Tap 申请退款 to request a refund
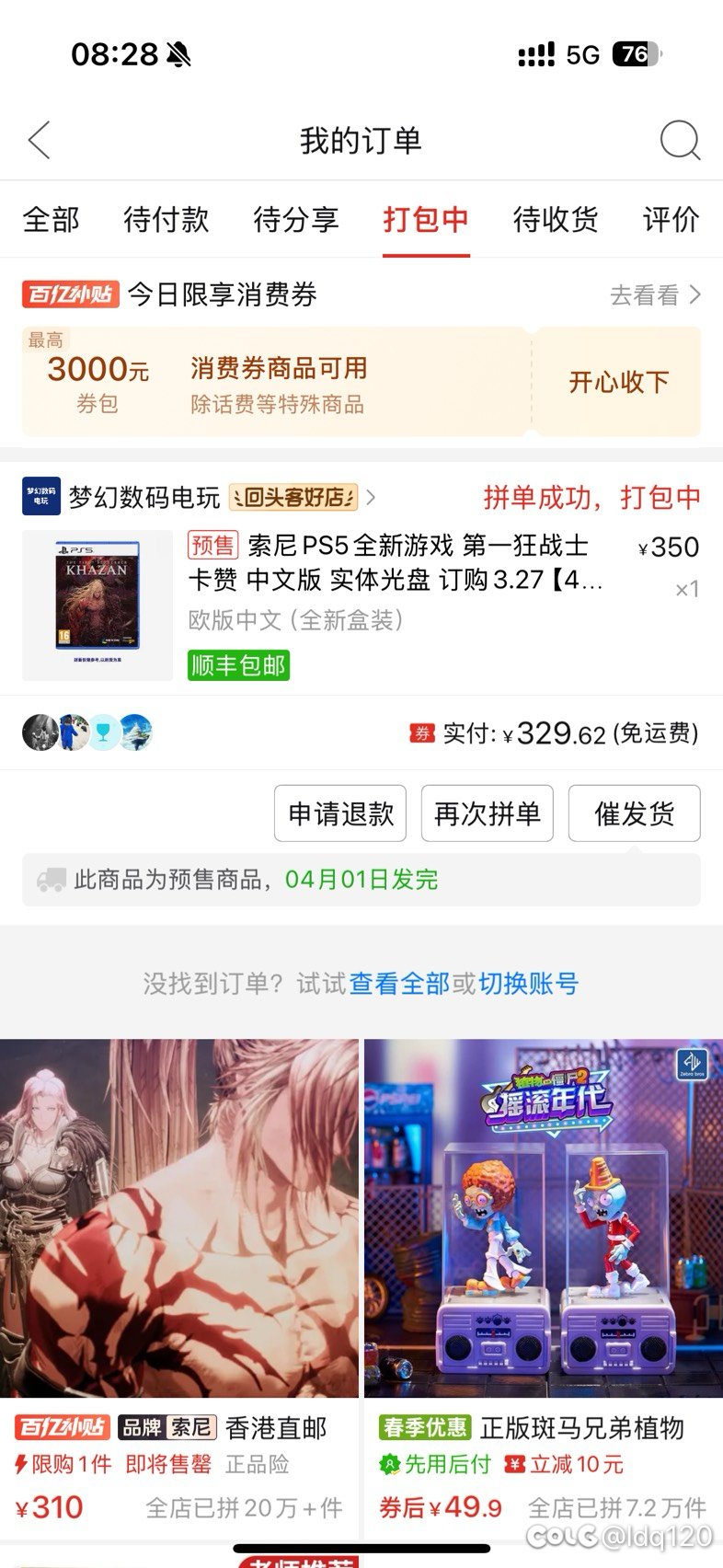 pyautogui.click(x=340, y=813)
